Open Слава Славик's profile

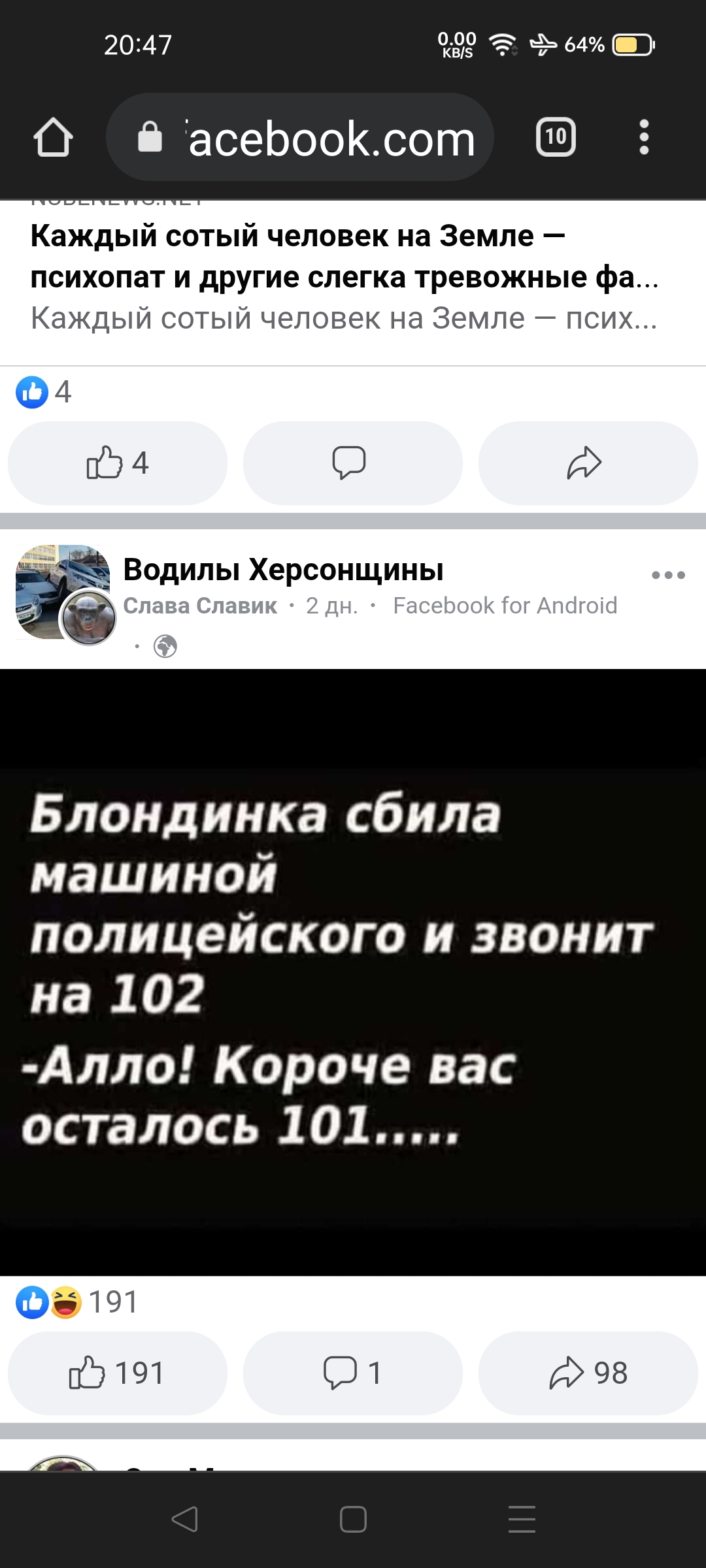coord(200,606)
